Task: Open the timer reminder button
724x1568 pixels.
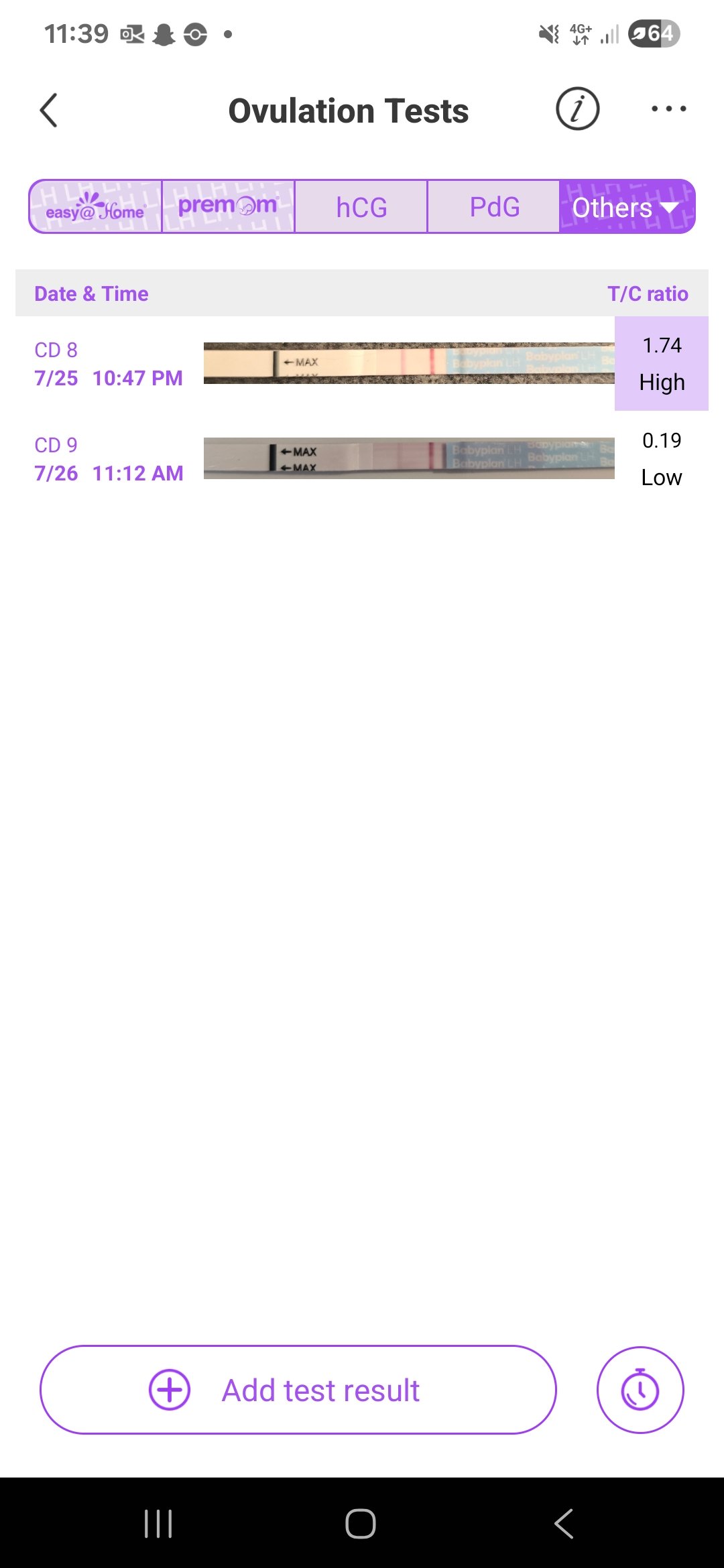Action: (x=640, y=1390)
